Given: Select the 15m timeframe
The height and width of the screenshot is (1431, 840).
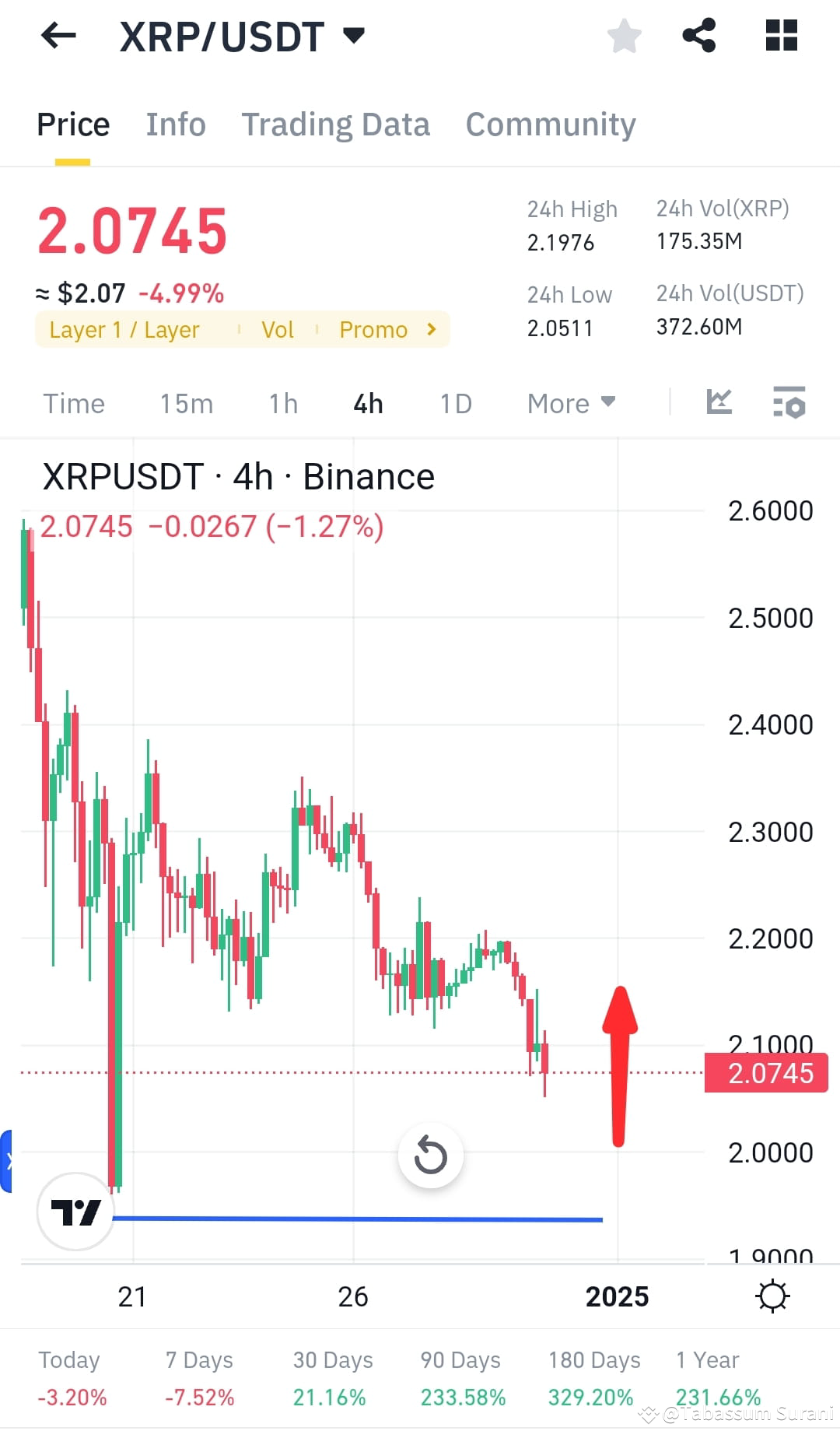Looking at the screenshot, I should pyautogui.click(x=186, y=403).
